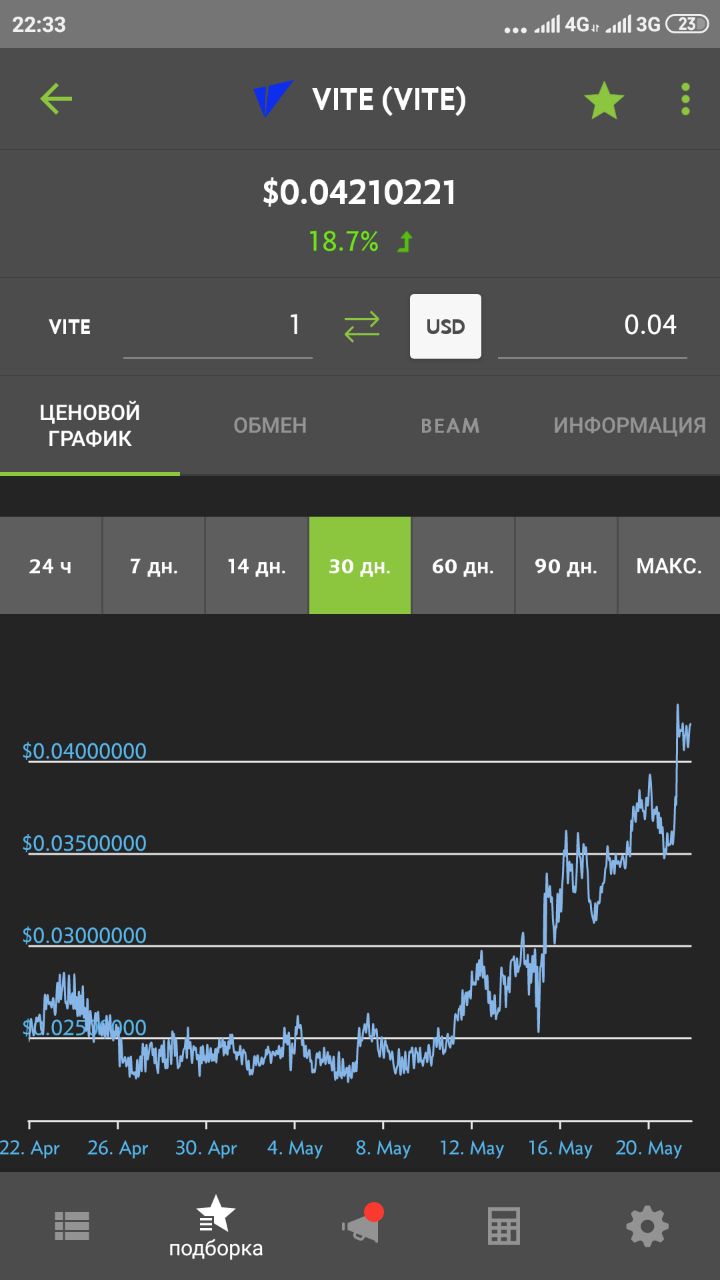Switch to the ОБМЕН tab
Screen dimensions: 720x1280
(270, 425)
